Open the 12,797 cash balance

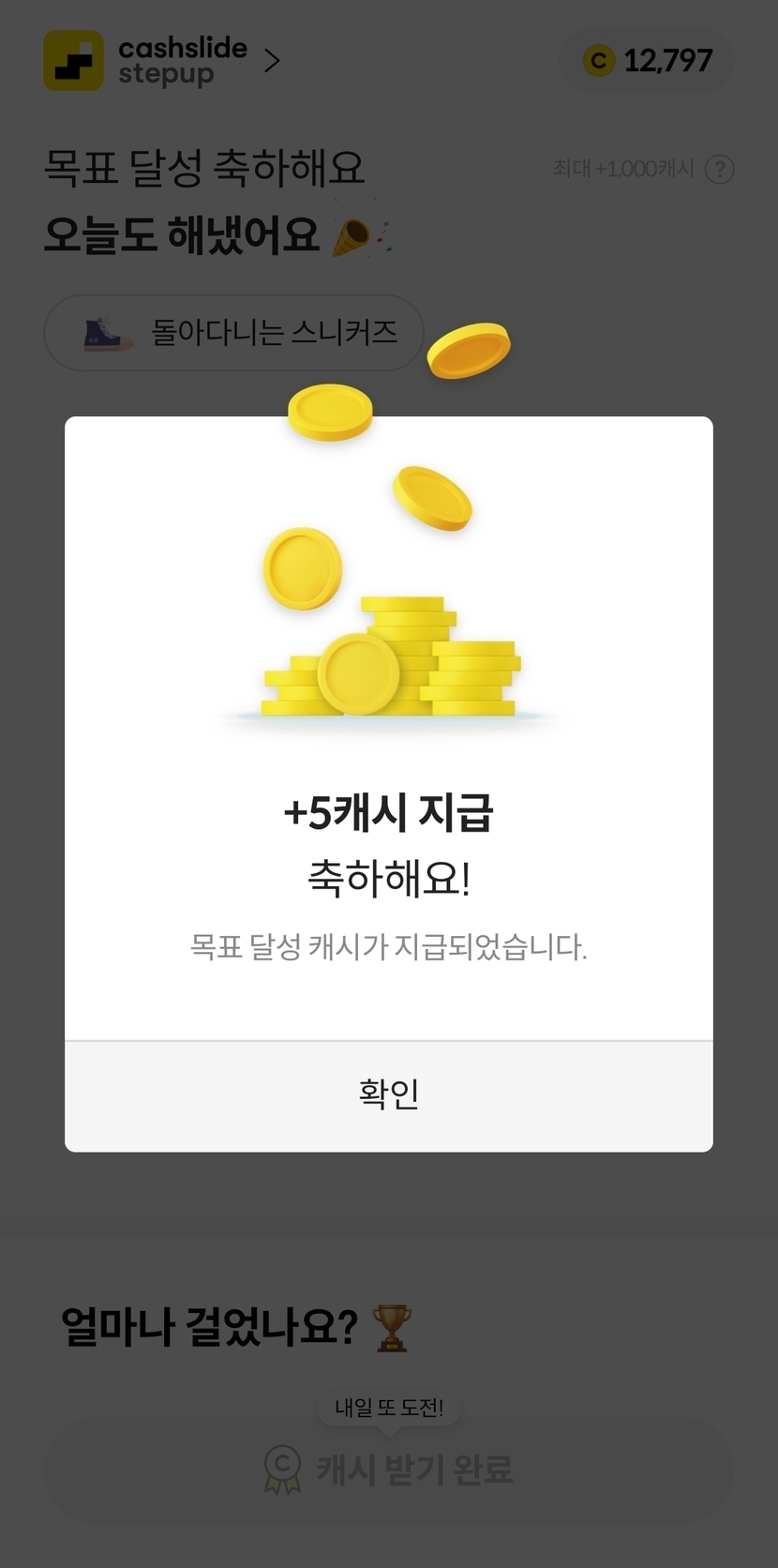click(x=647, y=61)
